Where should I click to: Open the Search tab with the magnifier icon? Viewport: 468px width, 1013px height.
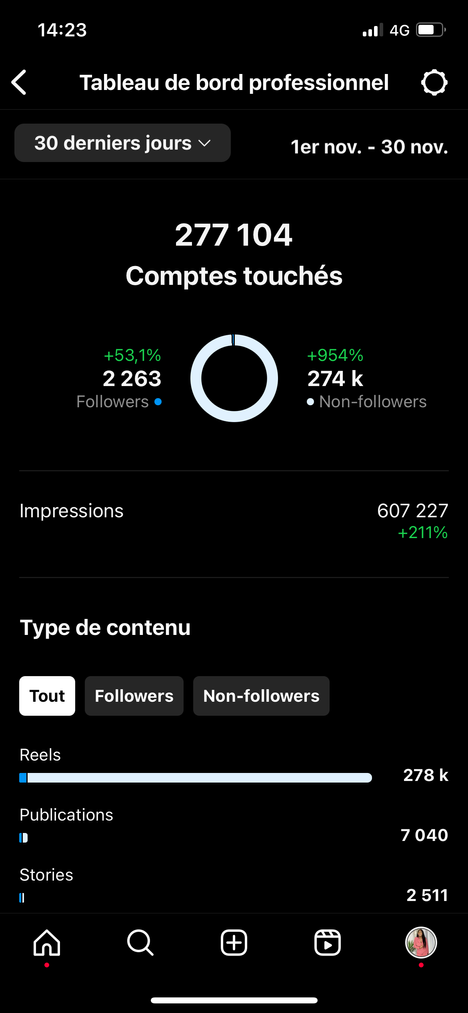tap(140, 944)
